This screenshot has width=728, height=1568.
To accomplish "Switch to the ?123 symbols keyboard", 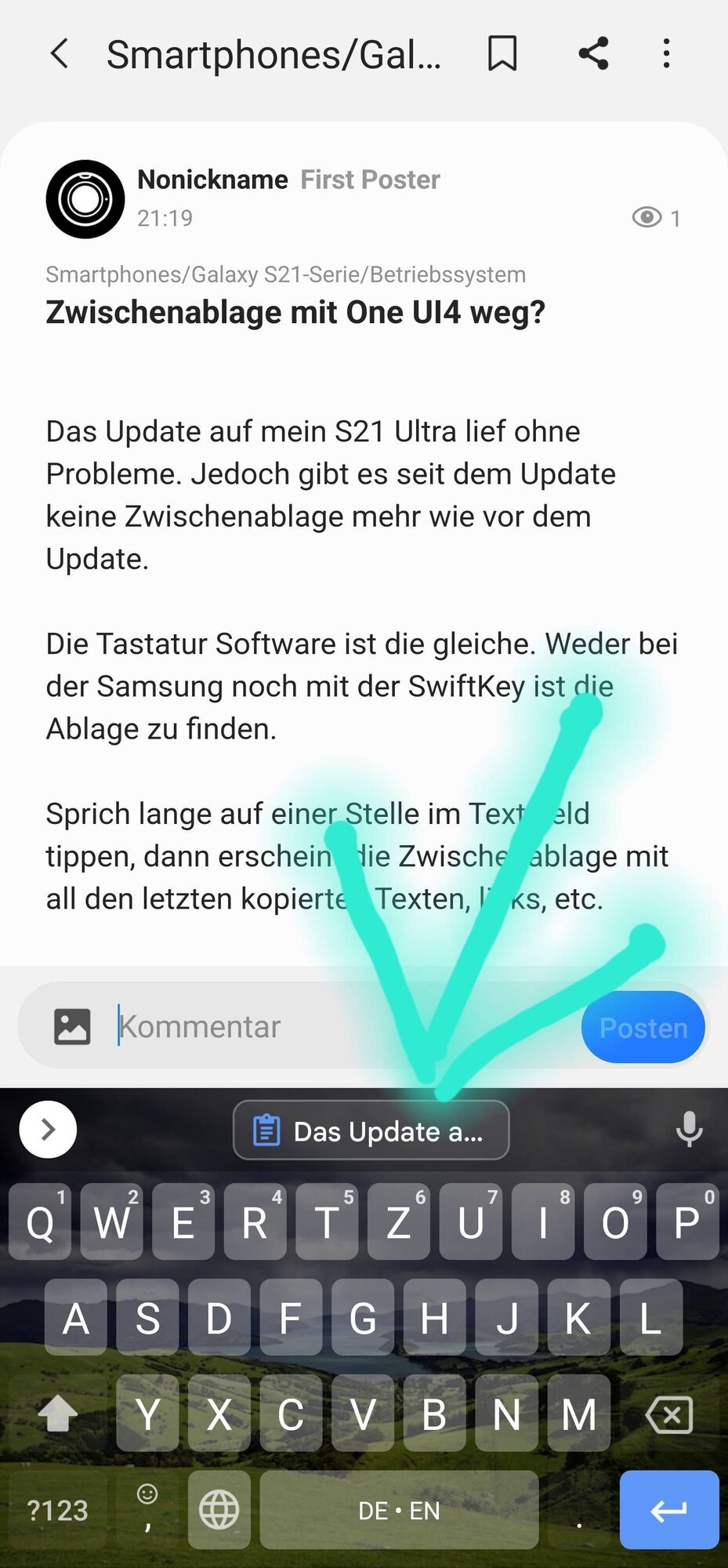I will tap(57, 1510).
